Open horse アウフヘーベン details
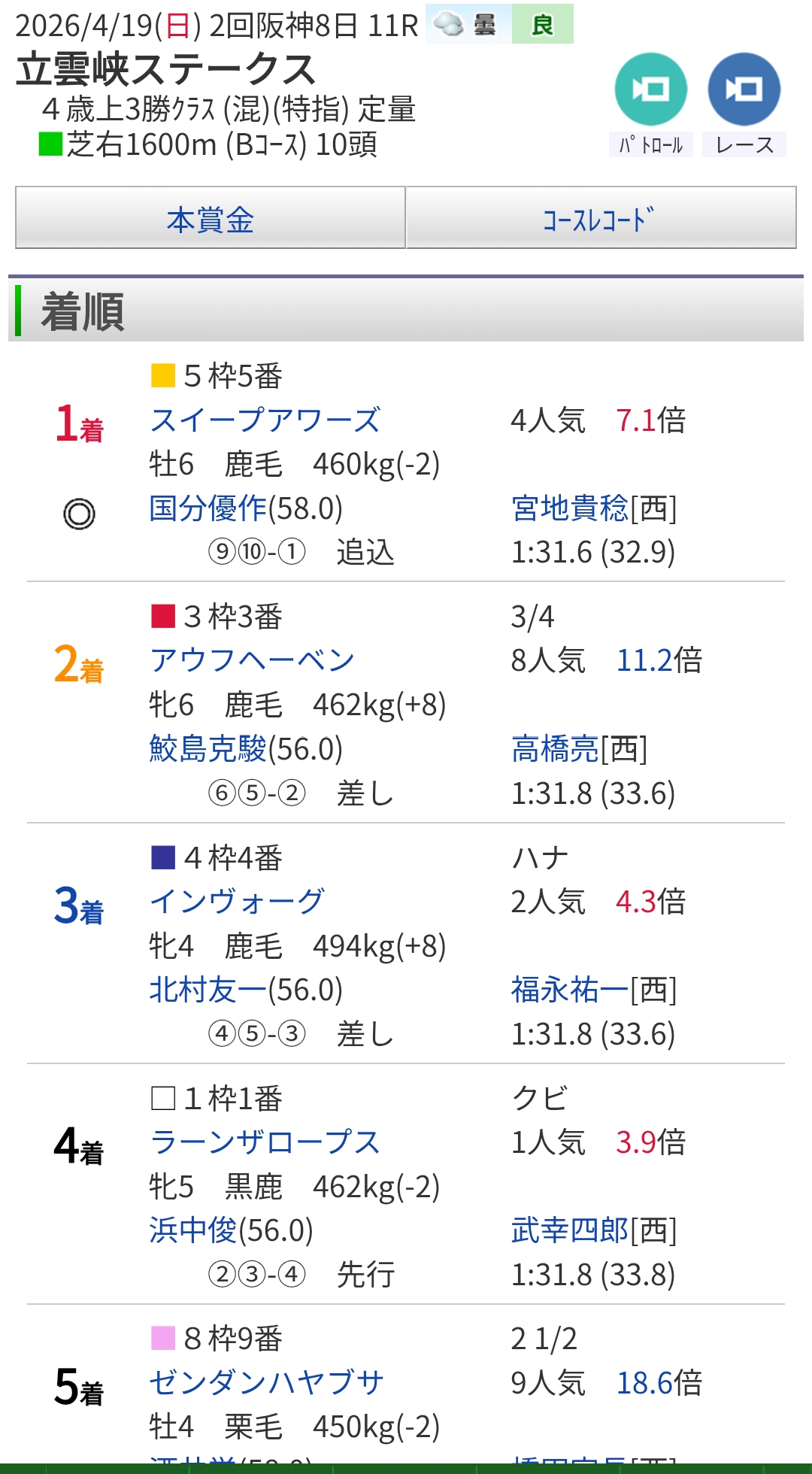This screenshot has width=812, height=1474. click(252, 660)
